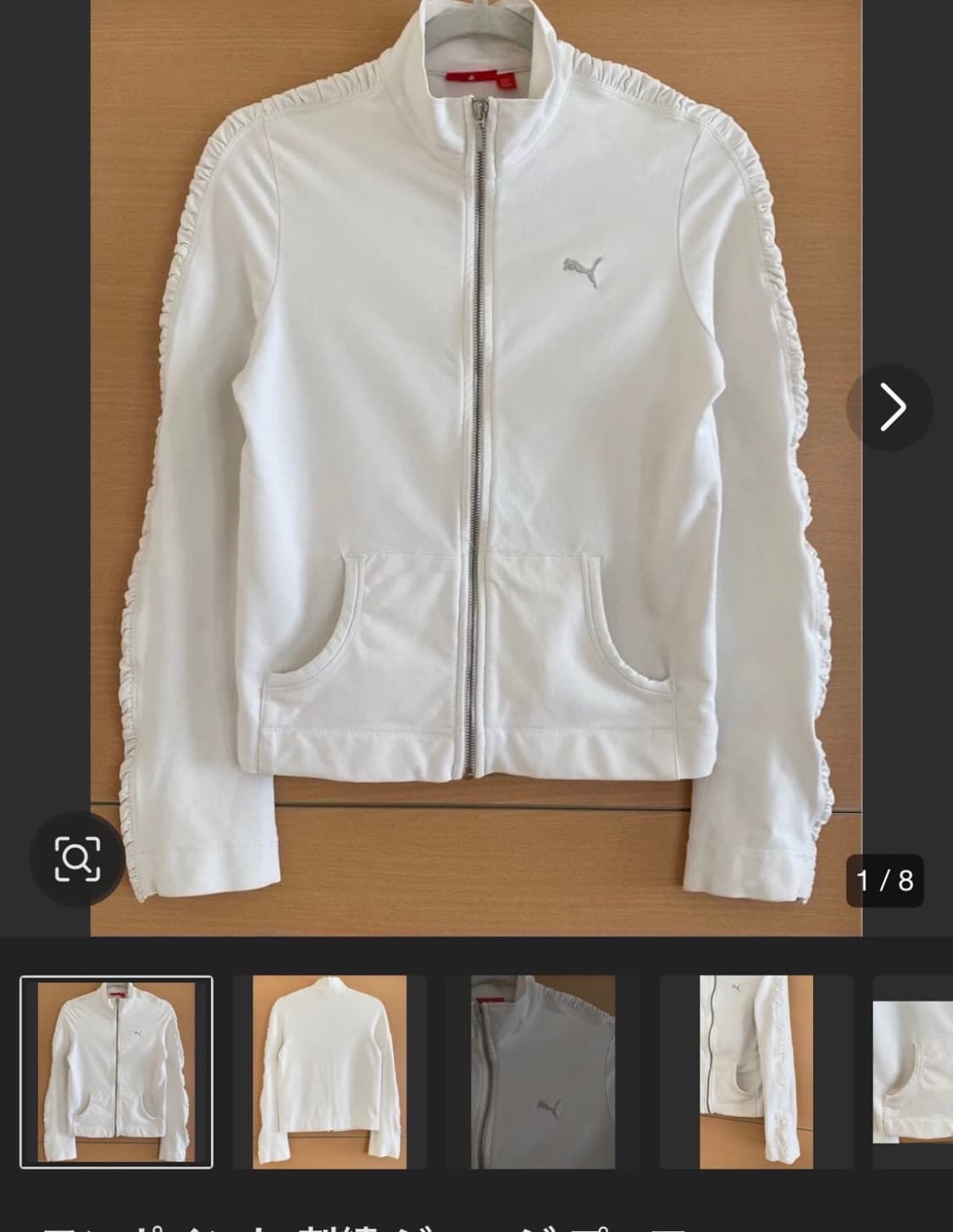Select the fifth thumbnail, pocket close-up
The image size is (953, 1232).
tap(913, 1072)
